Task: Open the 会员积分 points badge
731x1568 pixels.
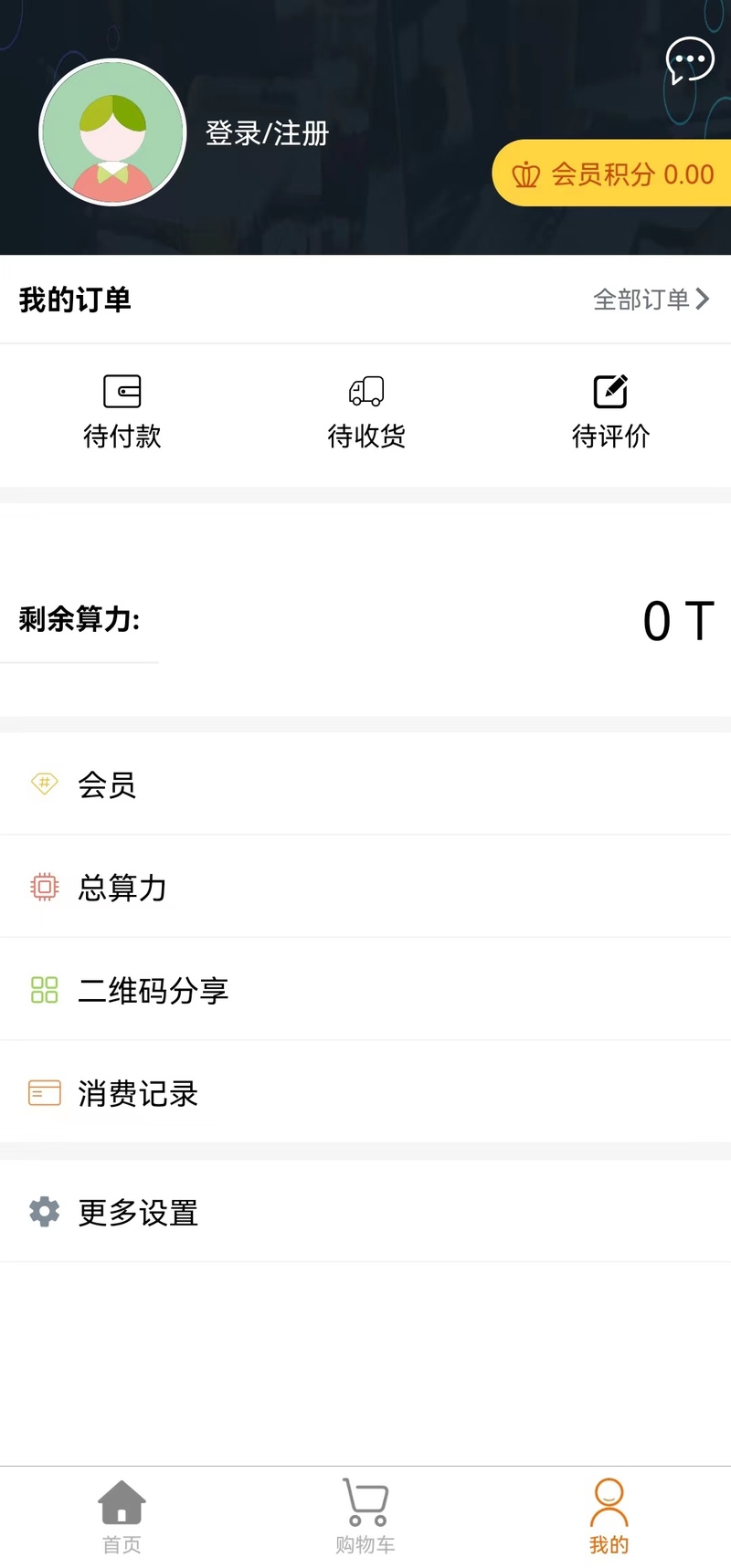Action: pos(612,174)
